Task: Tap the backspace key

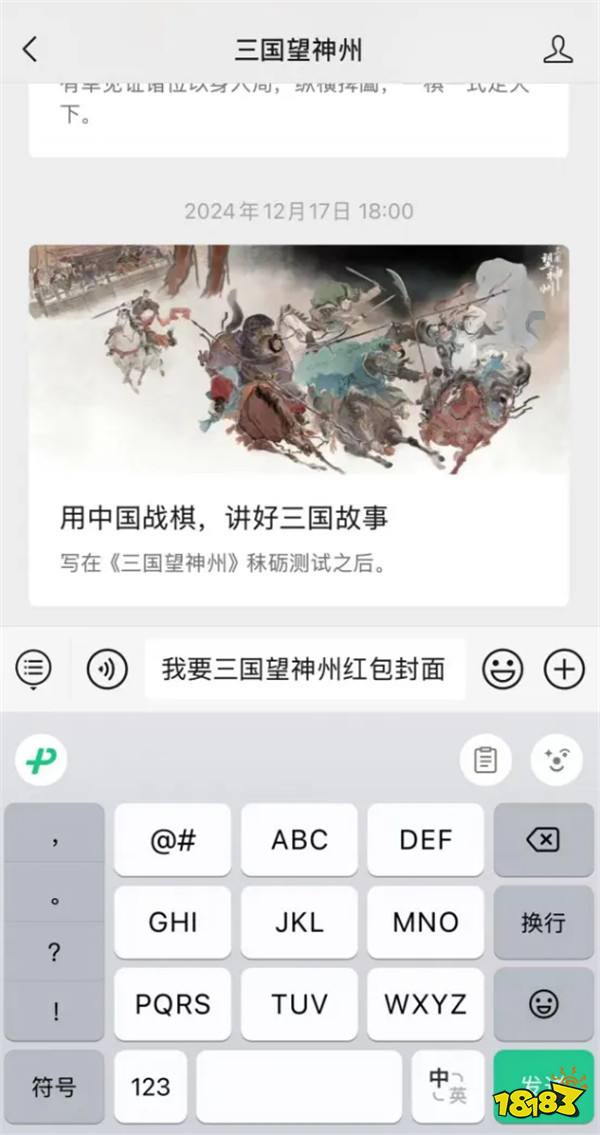Action: click(544, 840)
